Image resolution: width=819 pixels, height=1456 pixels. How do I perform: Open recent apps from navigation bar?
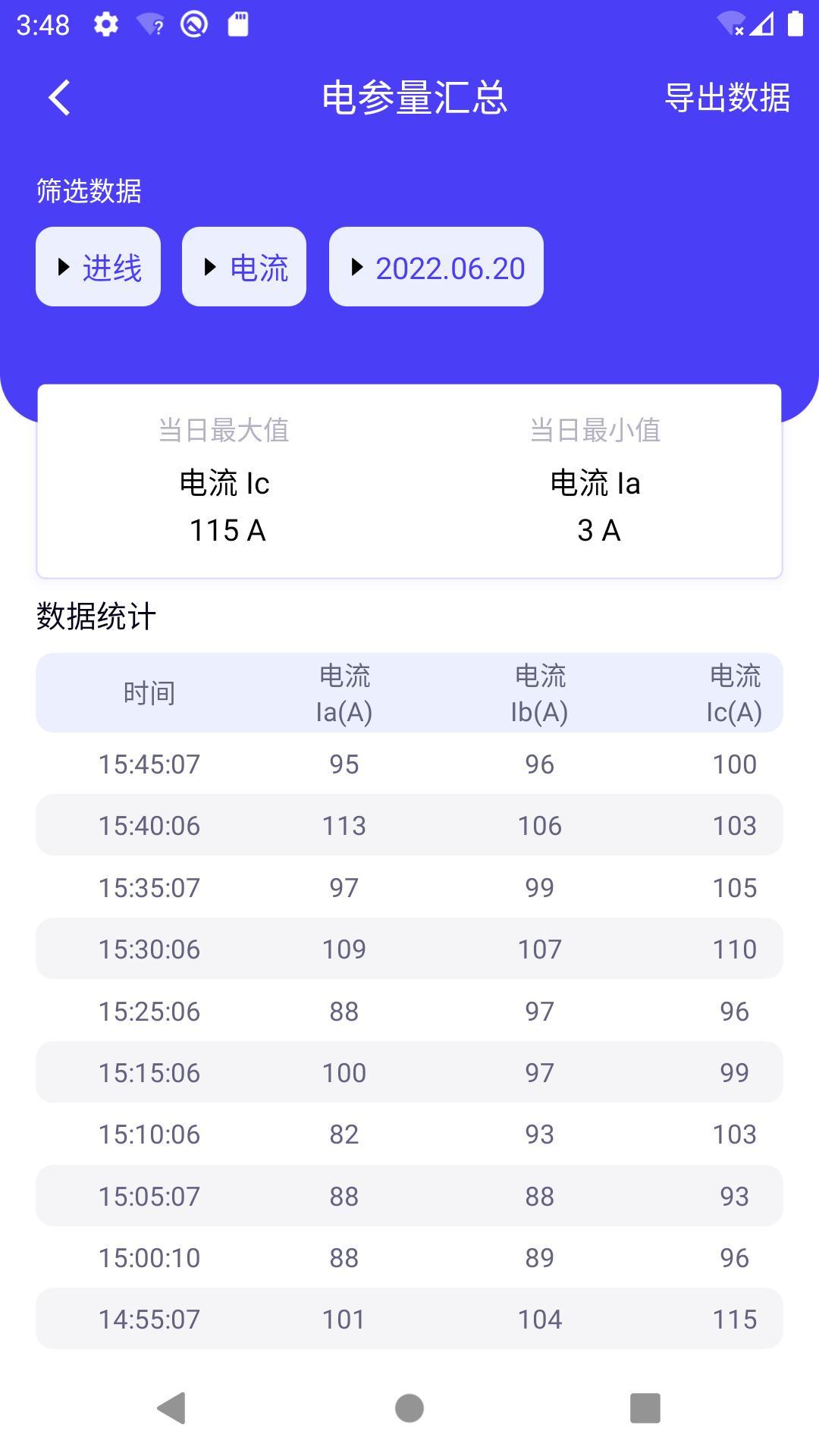[x=645, y=1408]
